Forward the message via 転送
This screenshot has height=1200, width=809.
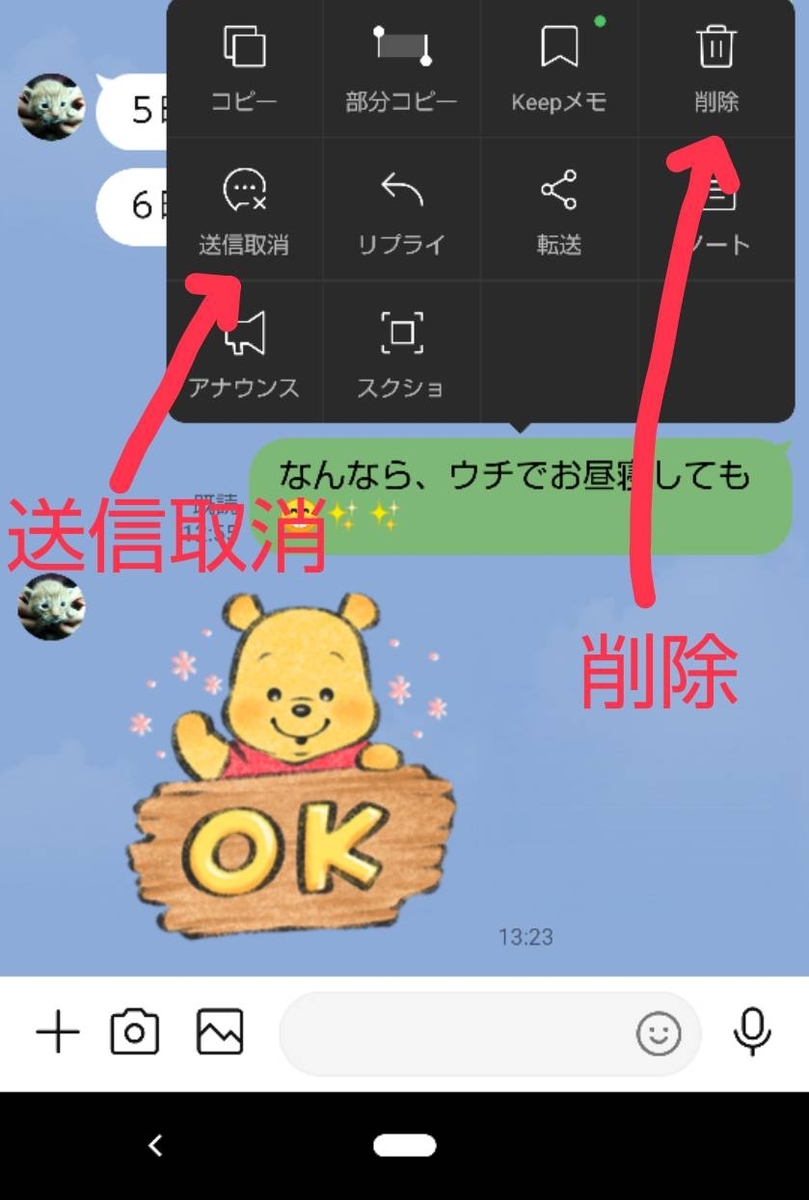(559, 210)
